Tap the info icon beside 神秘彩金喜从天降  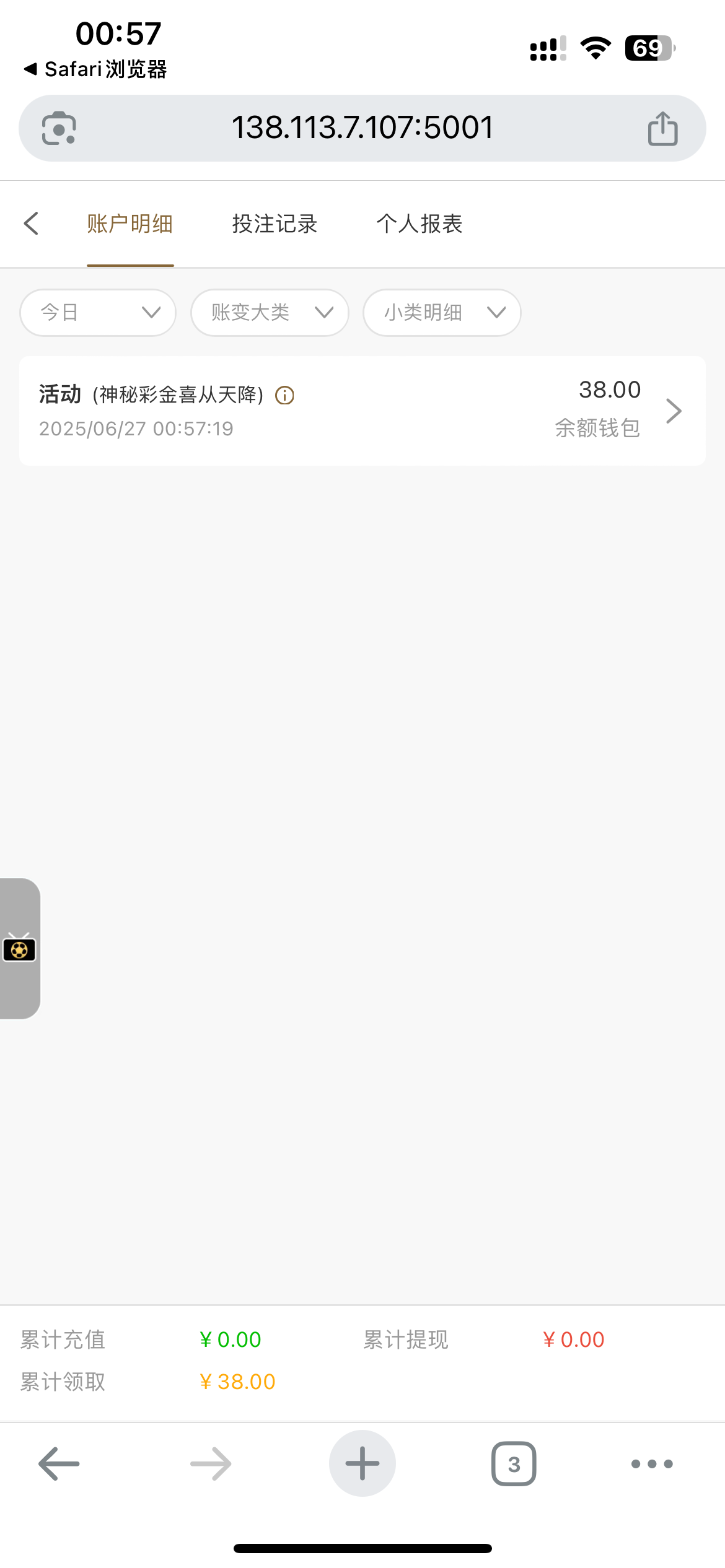(284, 395)
